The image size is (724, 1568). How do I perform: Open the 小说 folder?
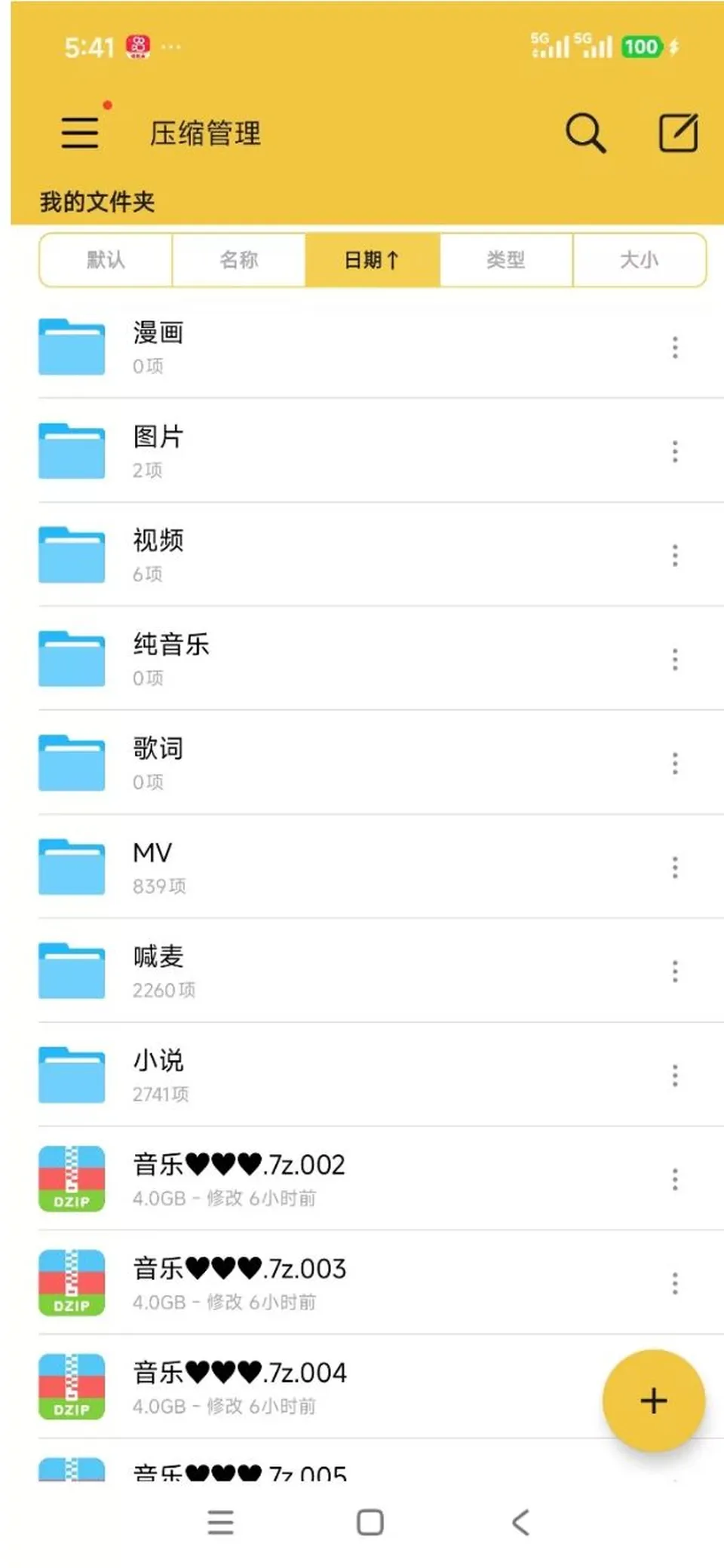(362, 1075)
